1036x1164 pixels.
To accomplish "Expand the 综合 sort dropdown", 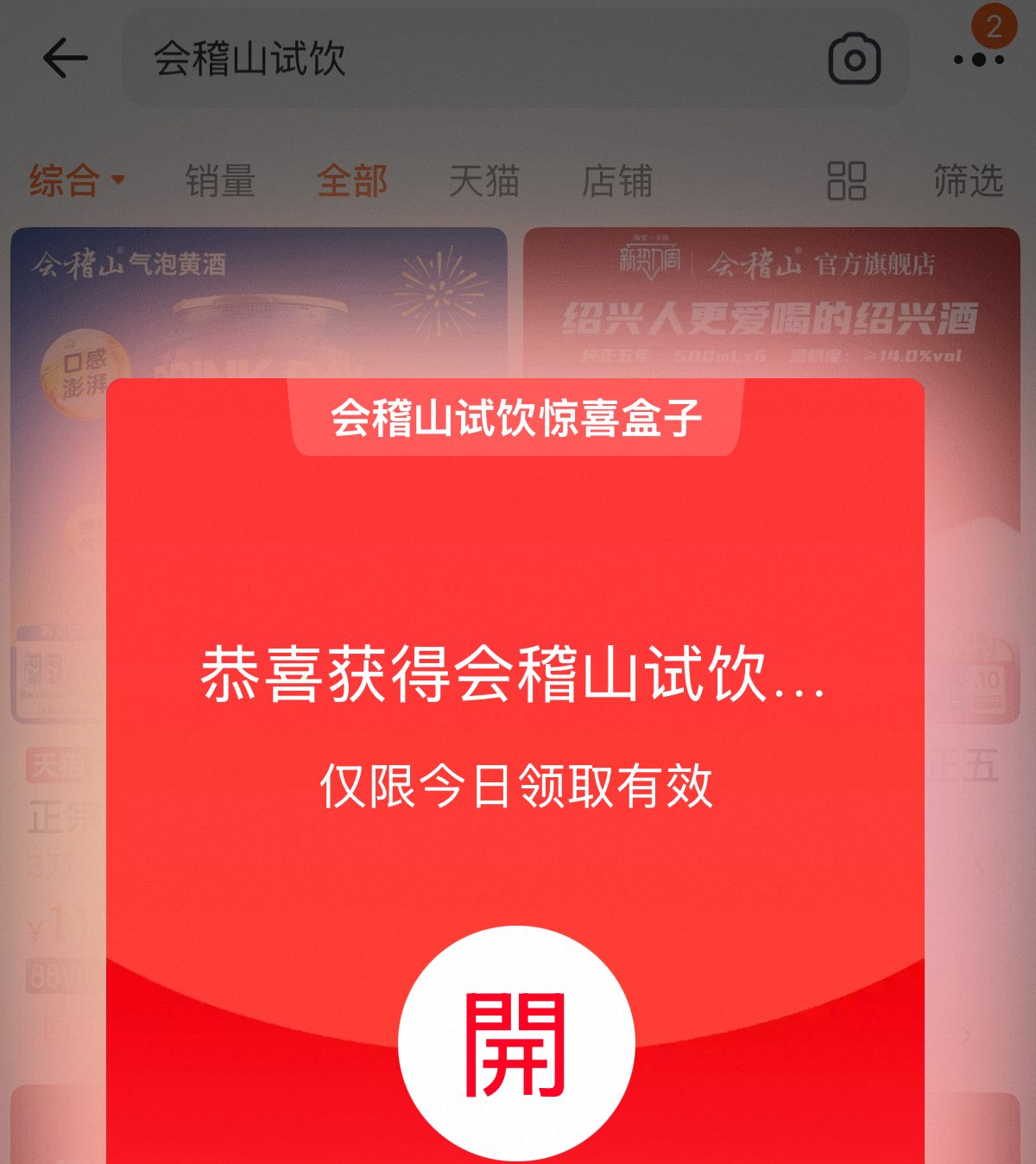I will 78,180.
